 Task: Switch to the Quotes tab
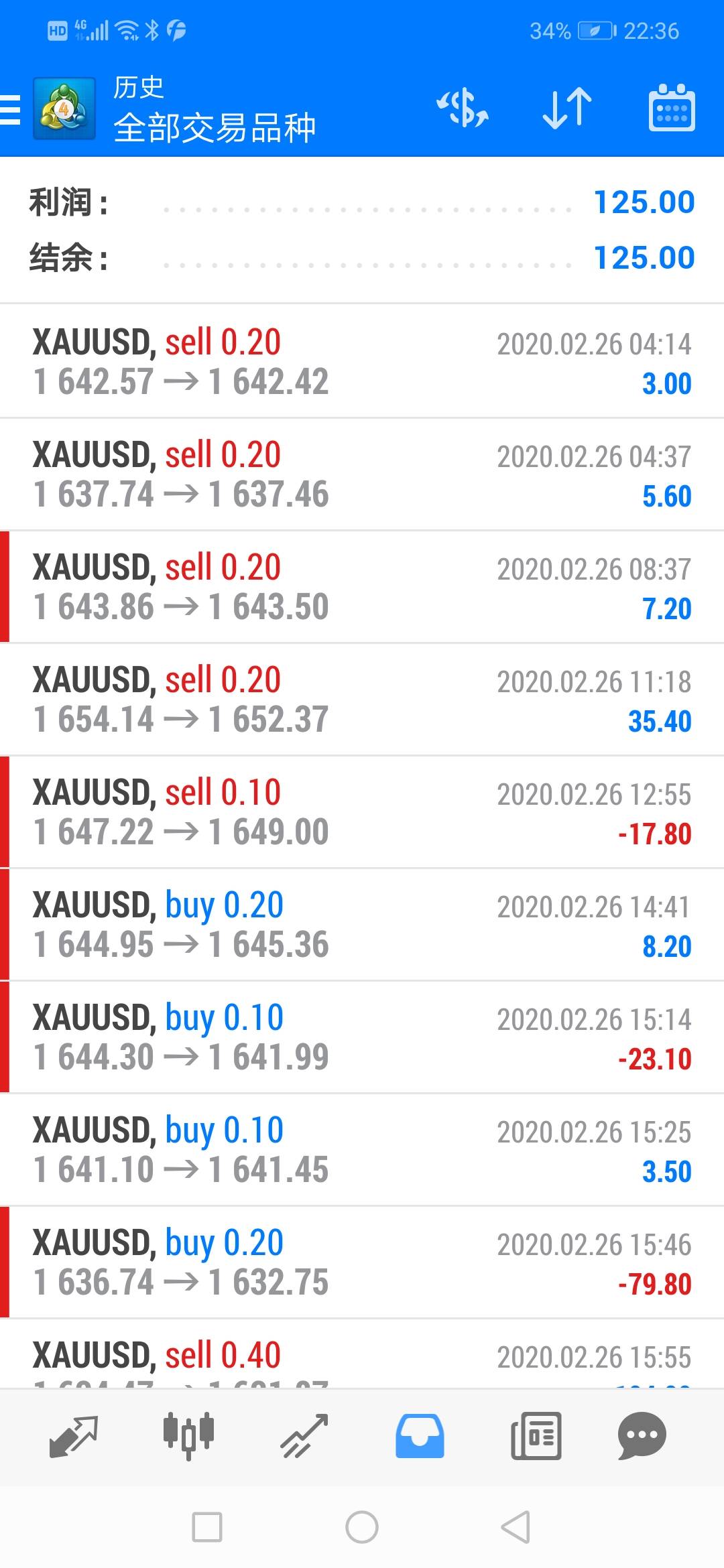74,1435
